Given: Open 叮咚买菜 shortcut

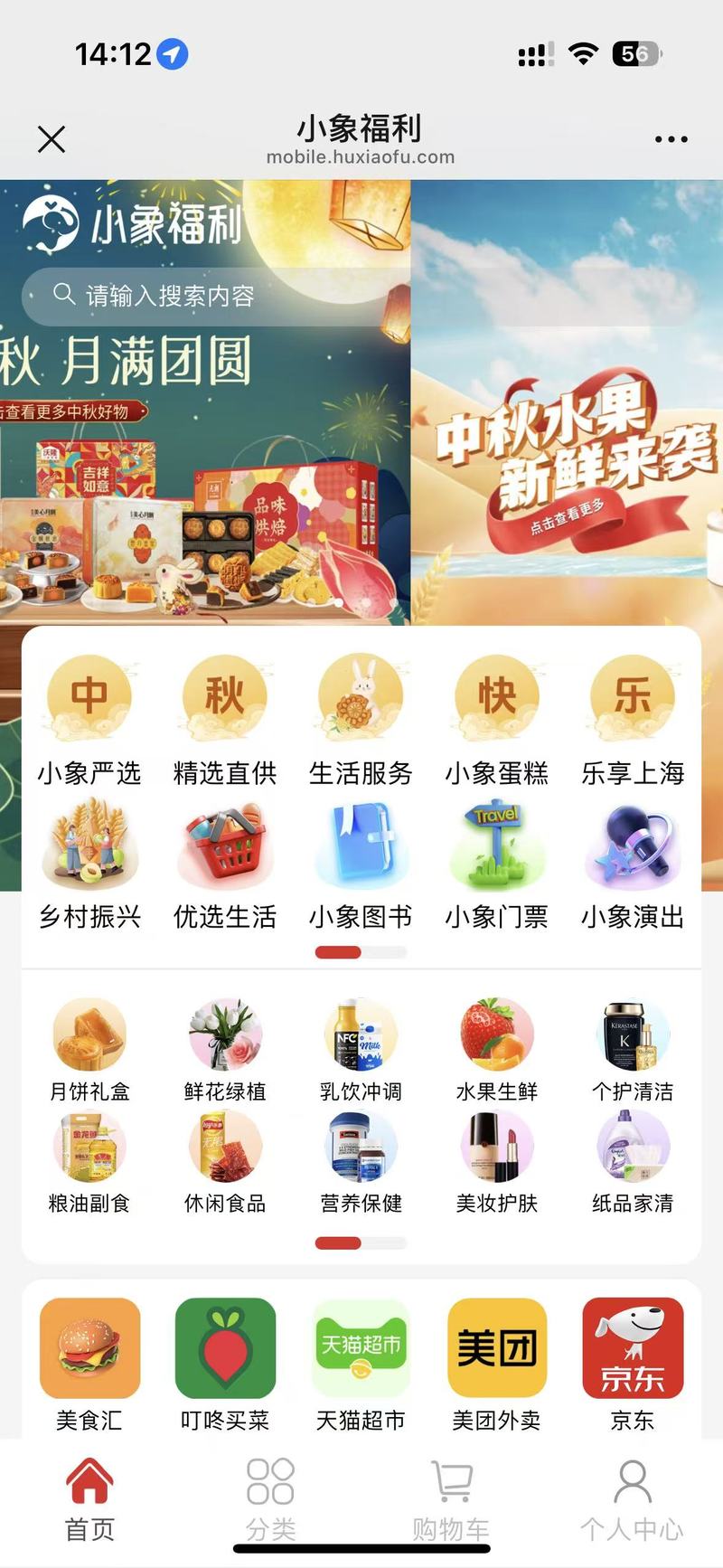Looking at the screenshot, I should click(225, 1365).
